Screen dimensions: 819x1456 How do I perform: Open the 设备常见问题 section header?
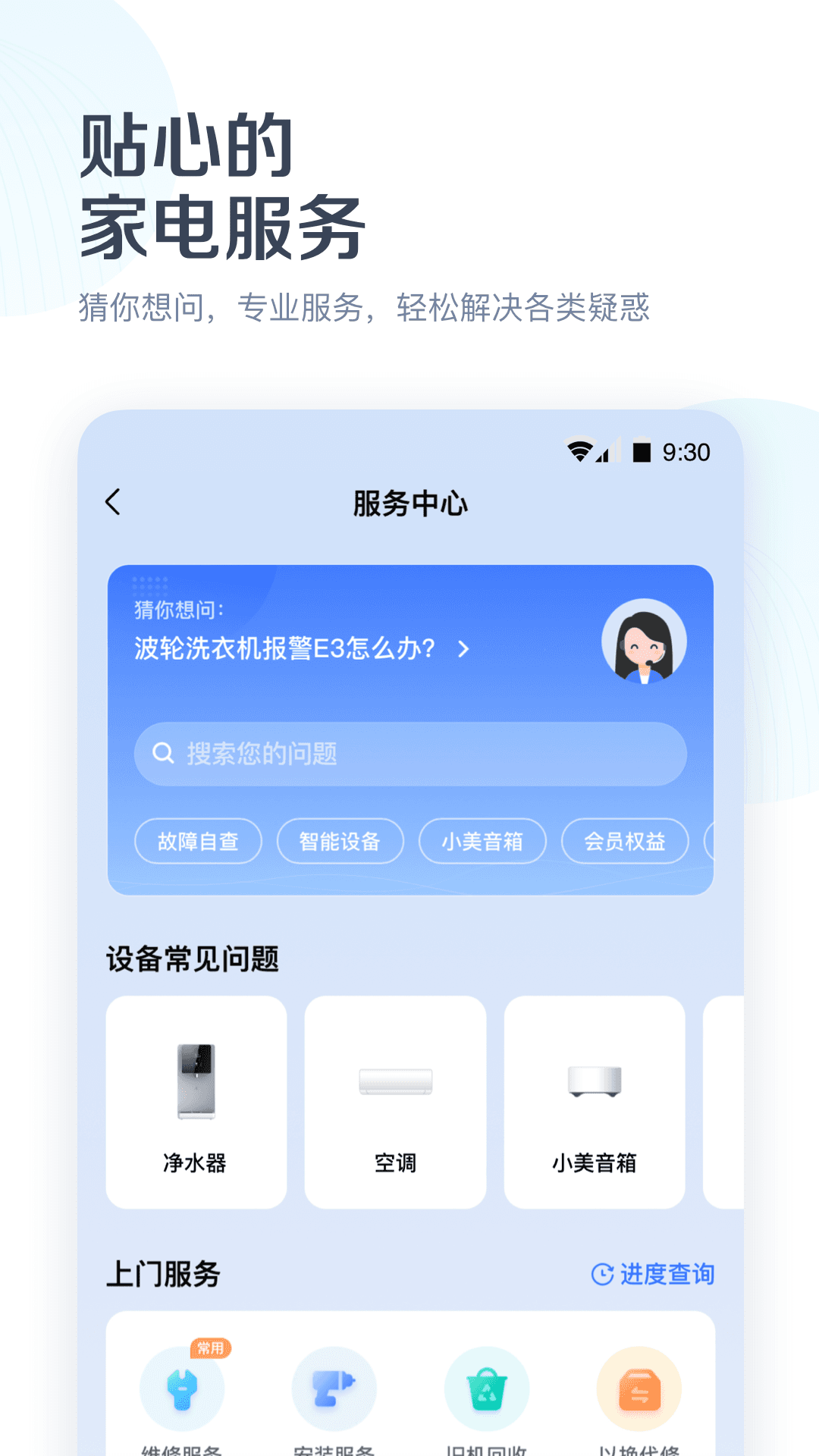tap(193, 959)
